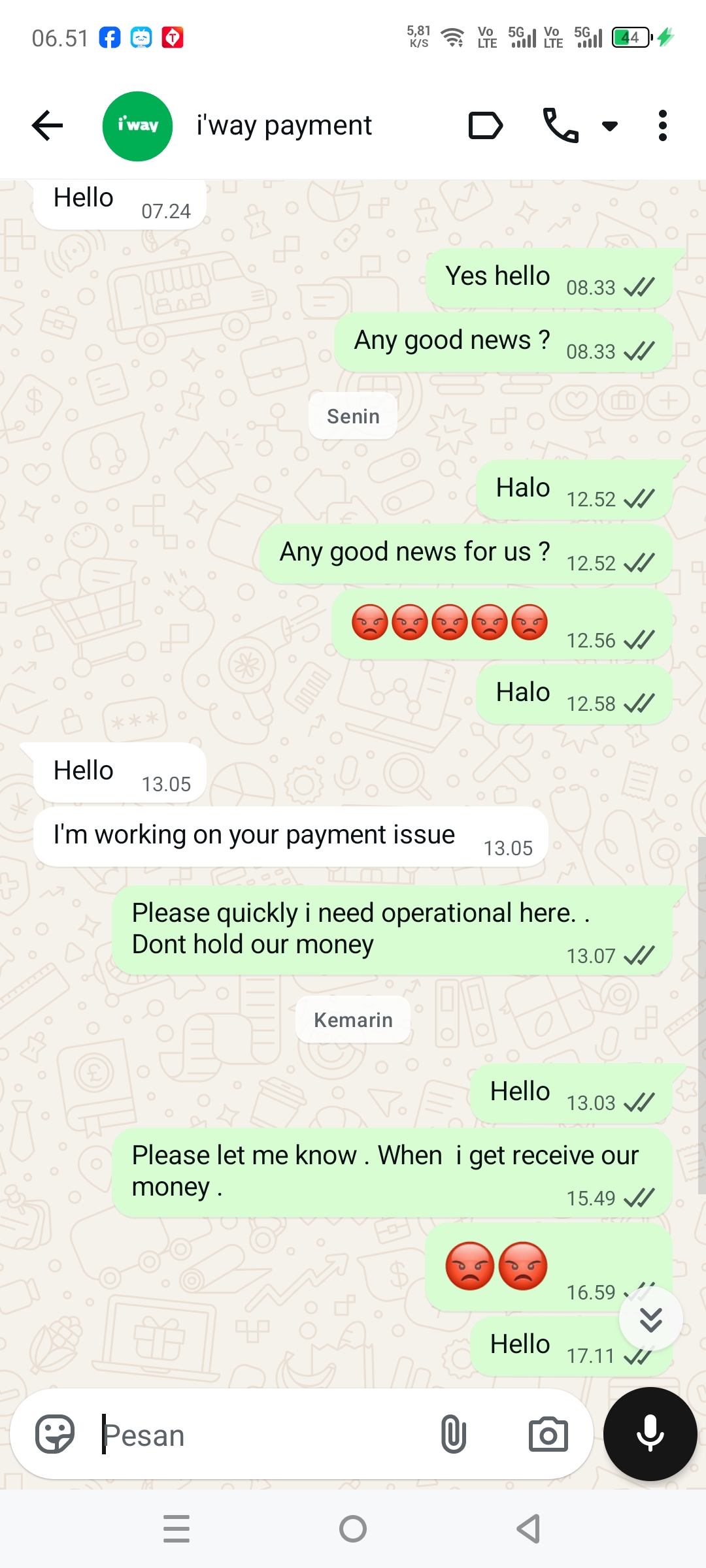Open recent apps from the navigation bar
This screenshot has height=1568, width=706.
pyautogui.click(x=176, y=1529)
